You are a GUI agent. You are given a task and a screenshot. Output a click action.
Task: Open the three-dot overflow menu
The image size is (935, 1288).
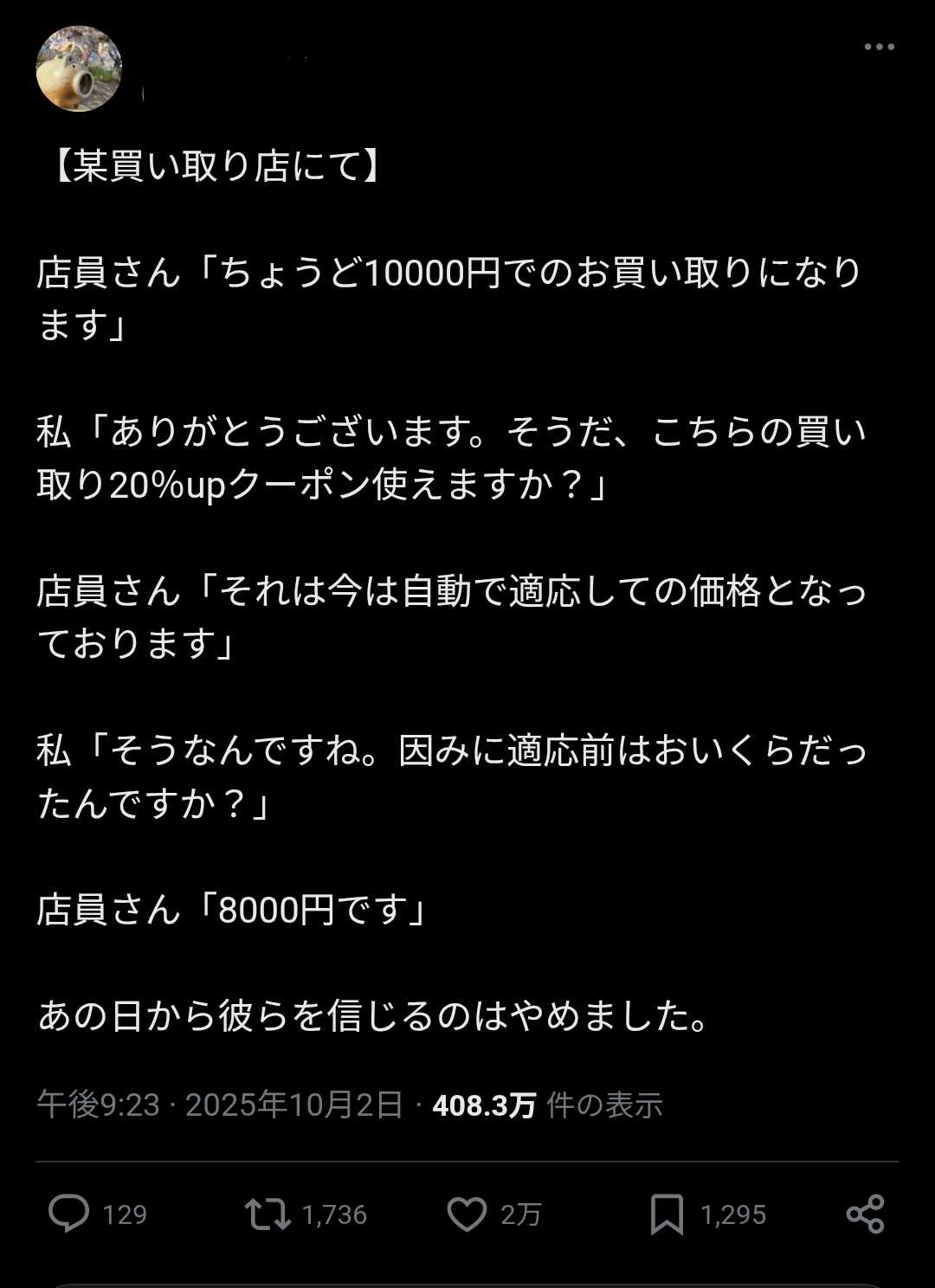coord(879,47)
